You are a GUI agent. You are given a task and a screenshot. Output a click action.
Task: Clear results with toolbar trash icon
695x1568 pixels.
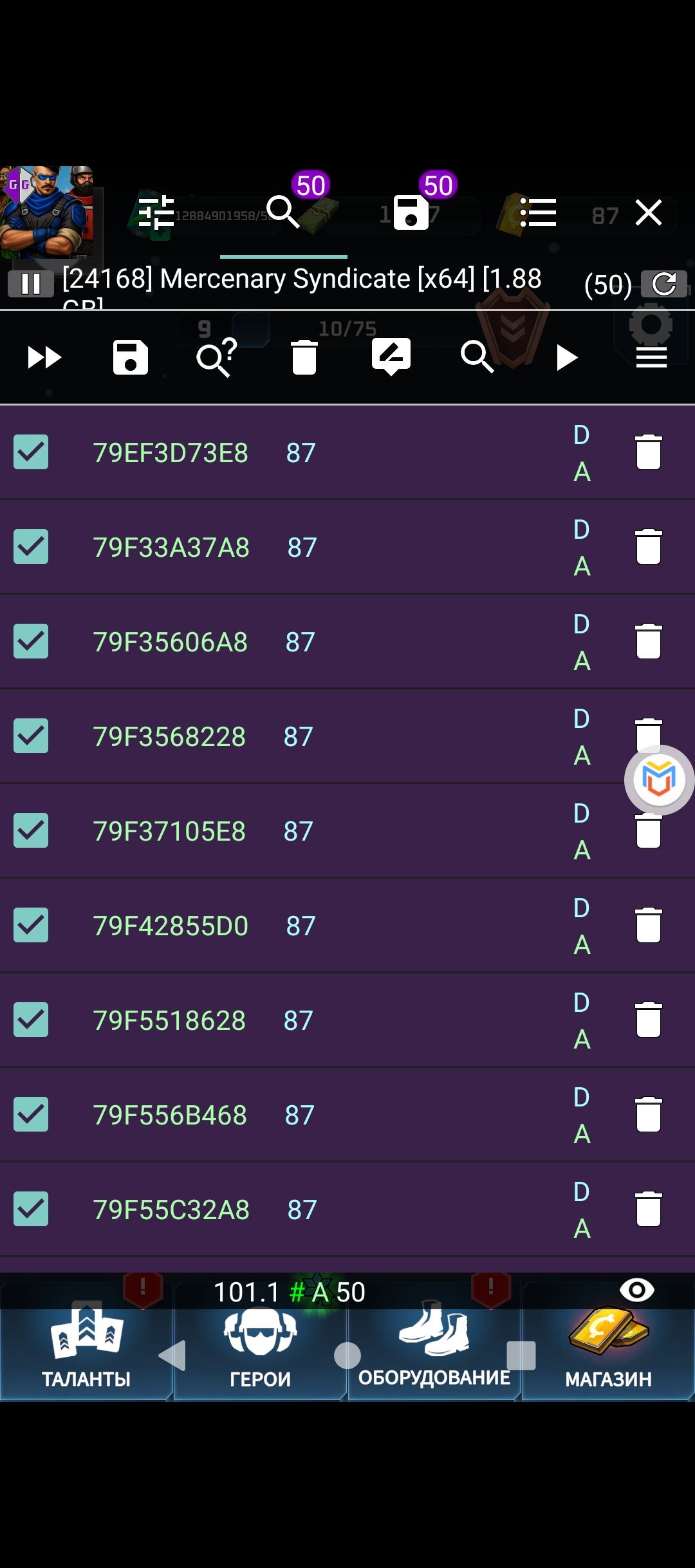(x=304, y=357)
